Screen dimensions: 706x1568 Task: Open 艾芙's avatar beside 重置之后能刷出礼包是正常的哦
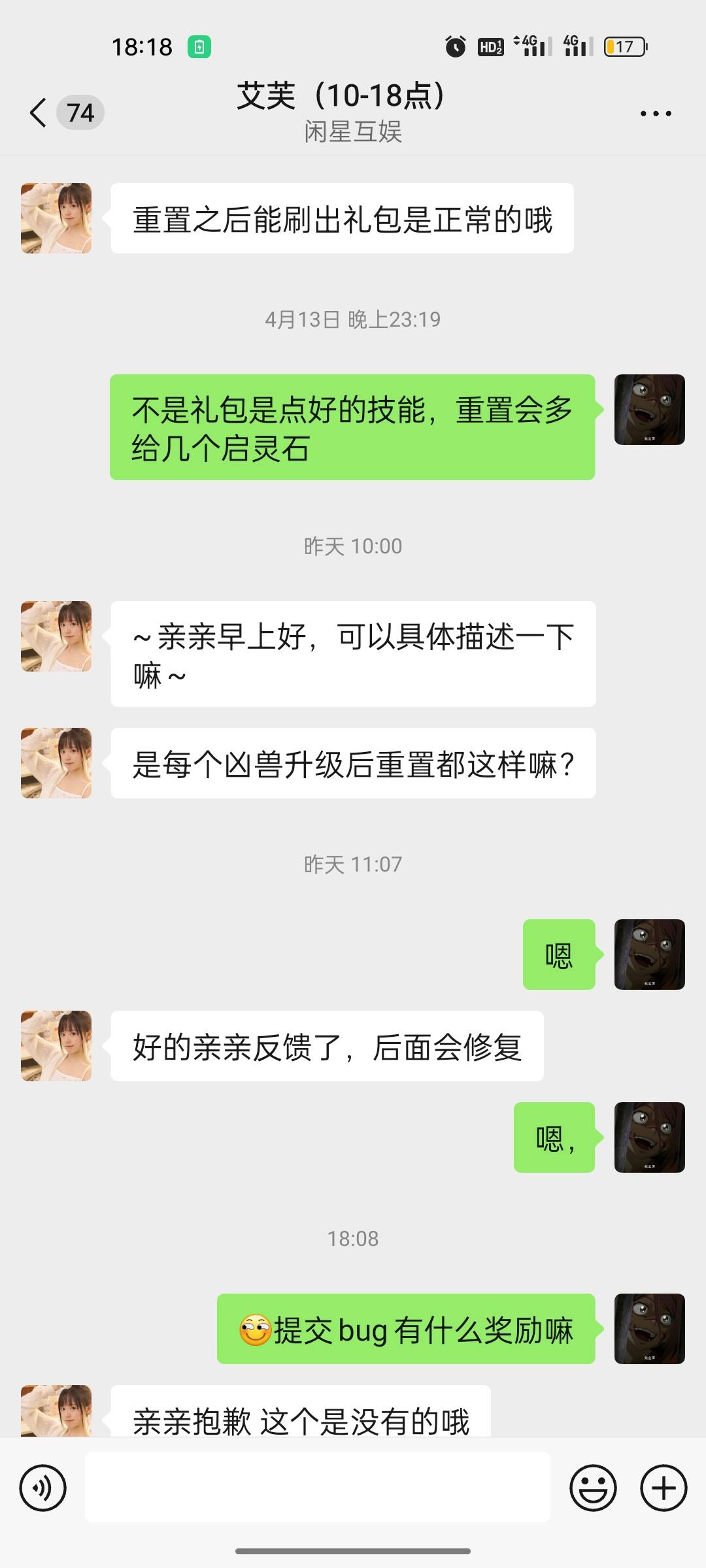(x=56, y=218)
